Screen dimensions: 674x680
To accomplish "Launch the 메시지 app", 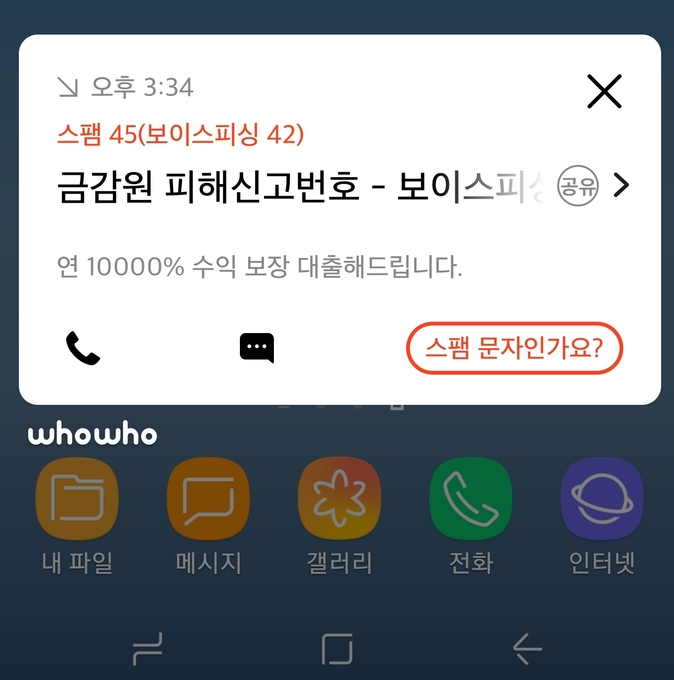I will click(x=208, y=501).
